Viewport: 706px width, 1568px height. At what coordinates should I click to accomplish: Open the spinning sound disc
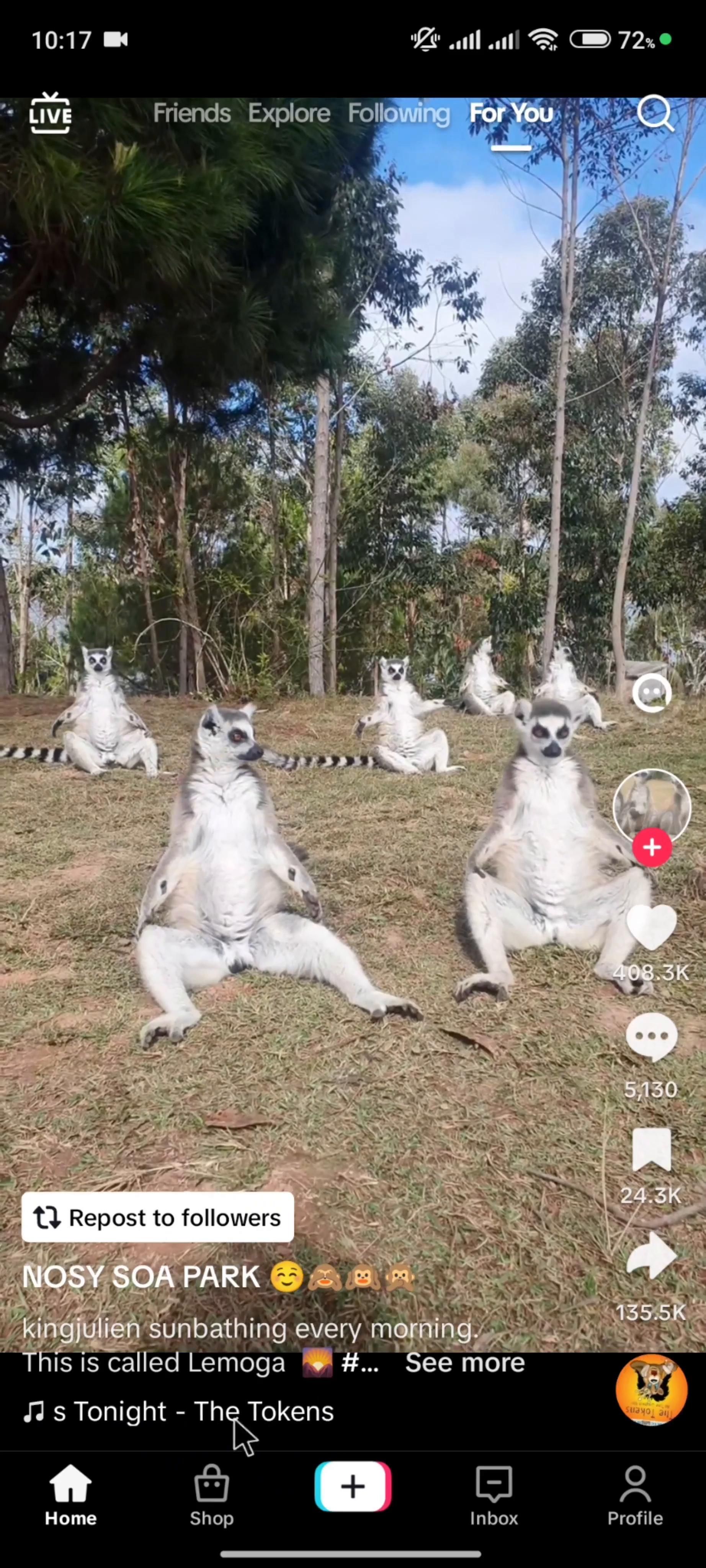[651, 1390]
